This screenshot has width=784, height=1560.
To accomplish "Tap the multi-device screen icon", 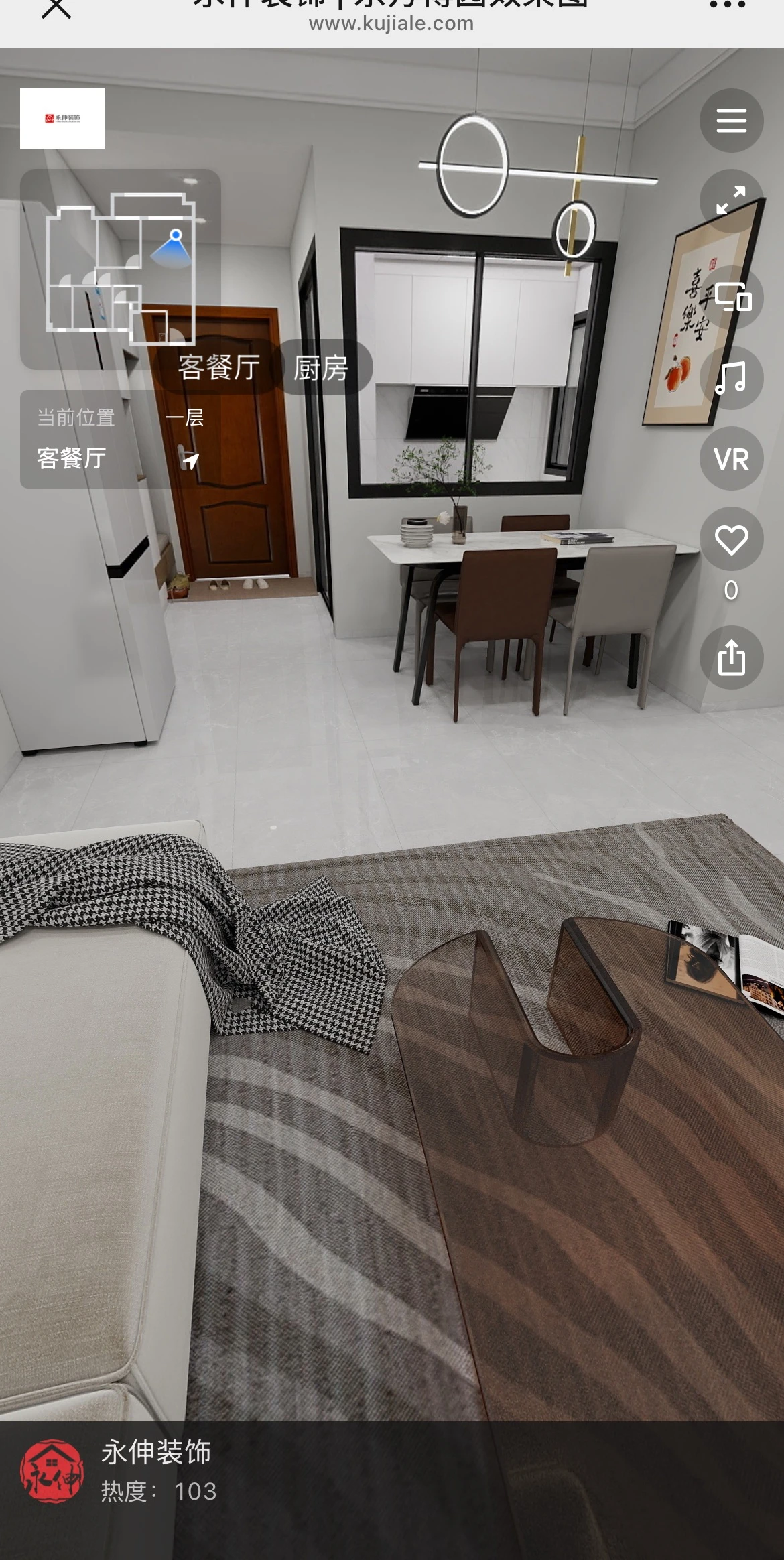I will coord(732,297).
